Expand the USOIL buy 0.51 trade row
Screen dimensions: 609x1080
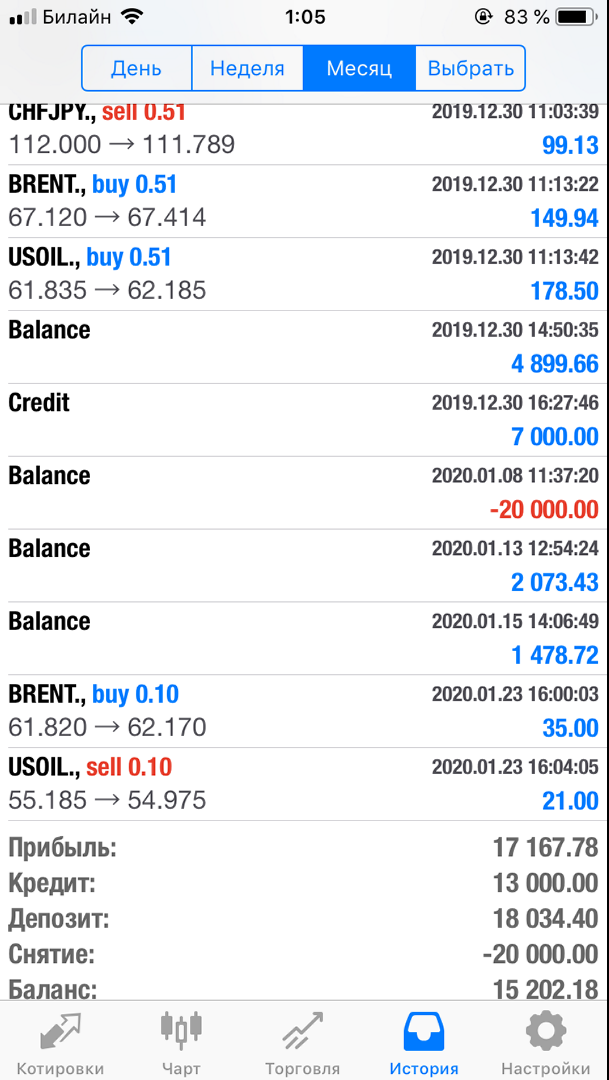[x=304, y=274]
